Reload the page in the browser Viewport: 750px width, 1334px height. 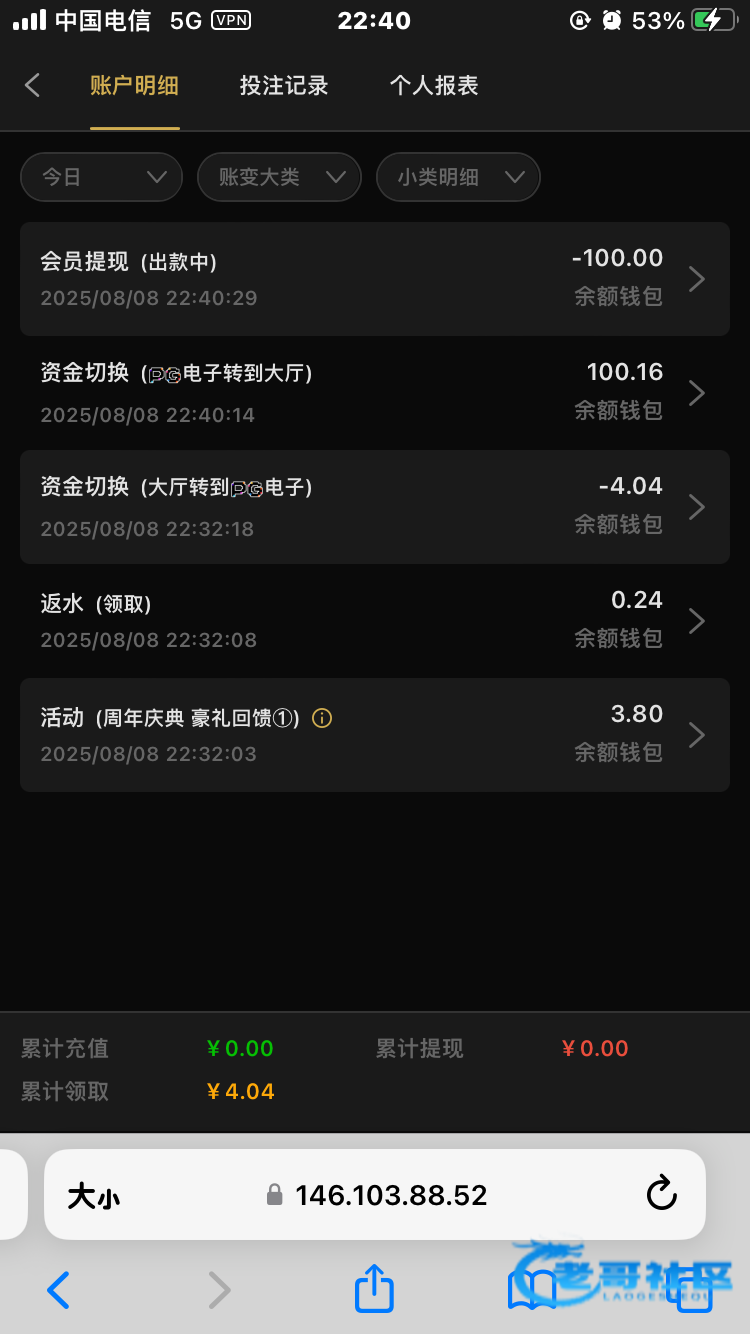661,1194
